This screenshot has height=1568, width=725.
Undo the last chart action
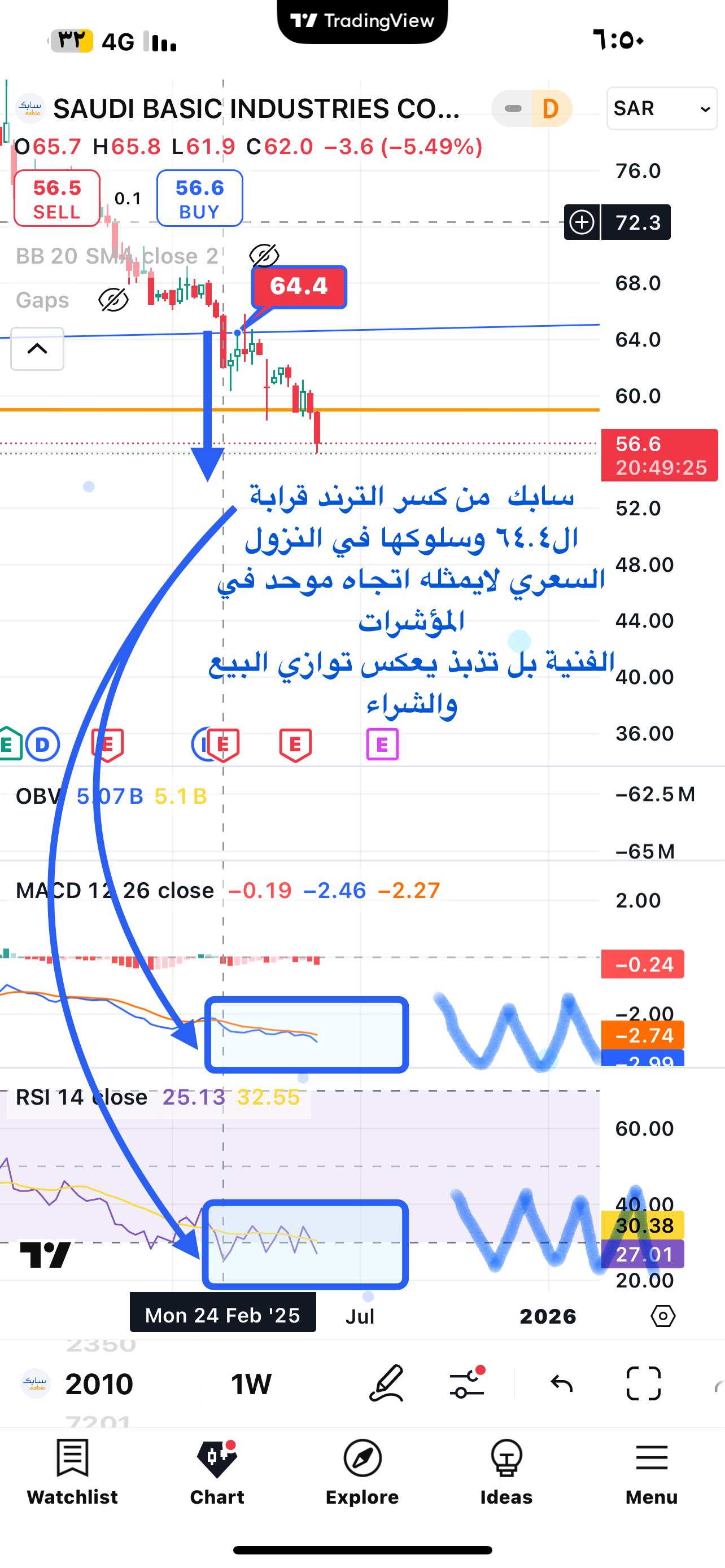click(x=561, y=1384)
